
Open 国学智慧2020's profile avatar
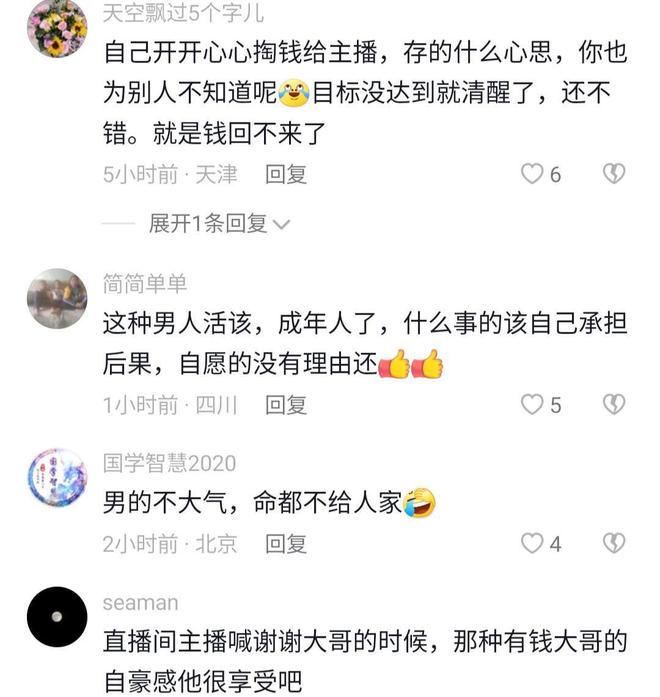[x=57, y=477]
